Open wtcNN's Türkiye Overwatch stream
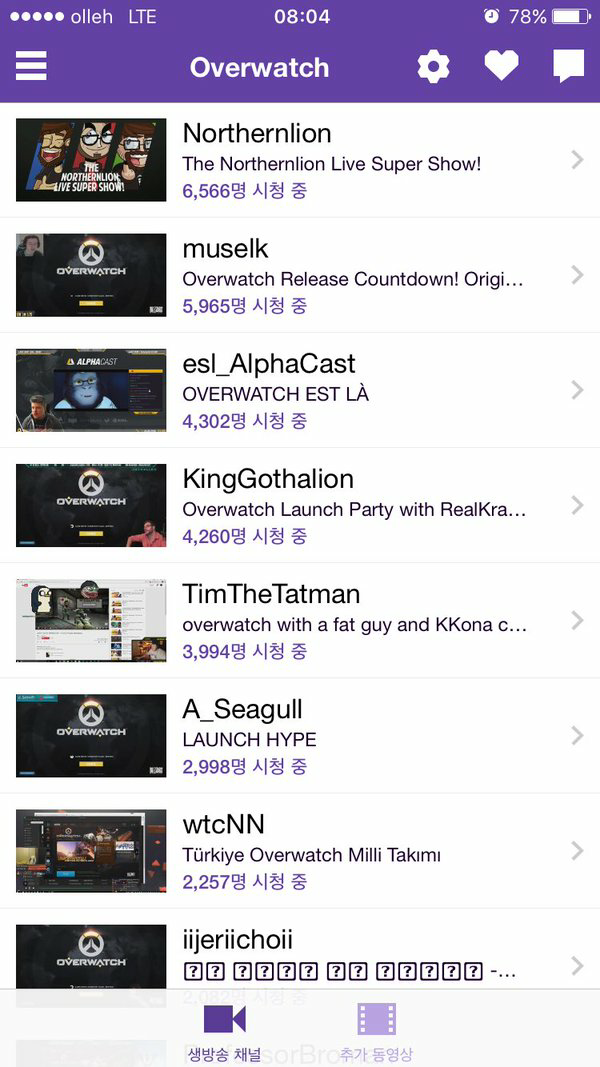600x1067 pixels. click(300, 851)
